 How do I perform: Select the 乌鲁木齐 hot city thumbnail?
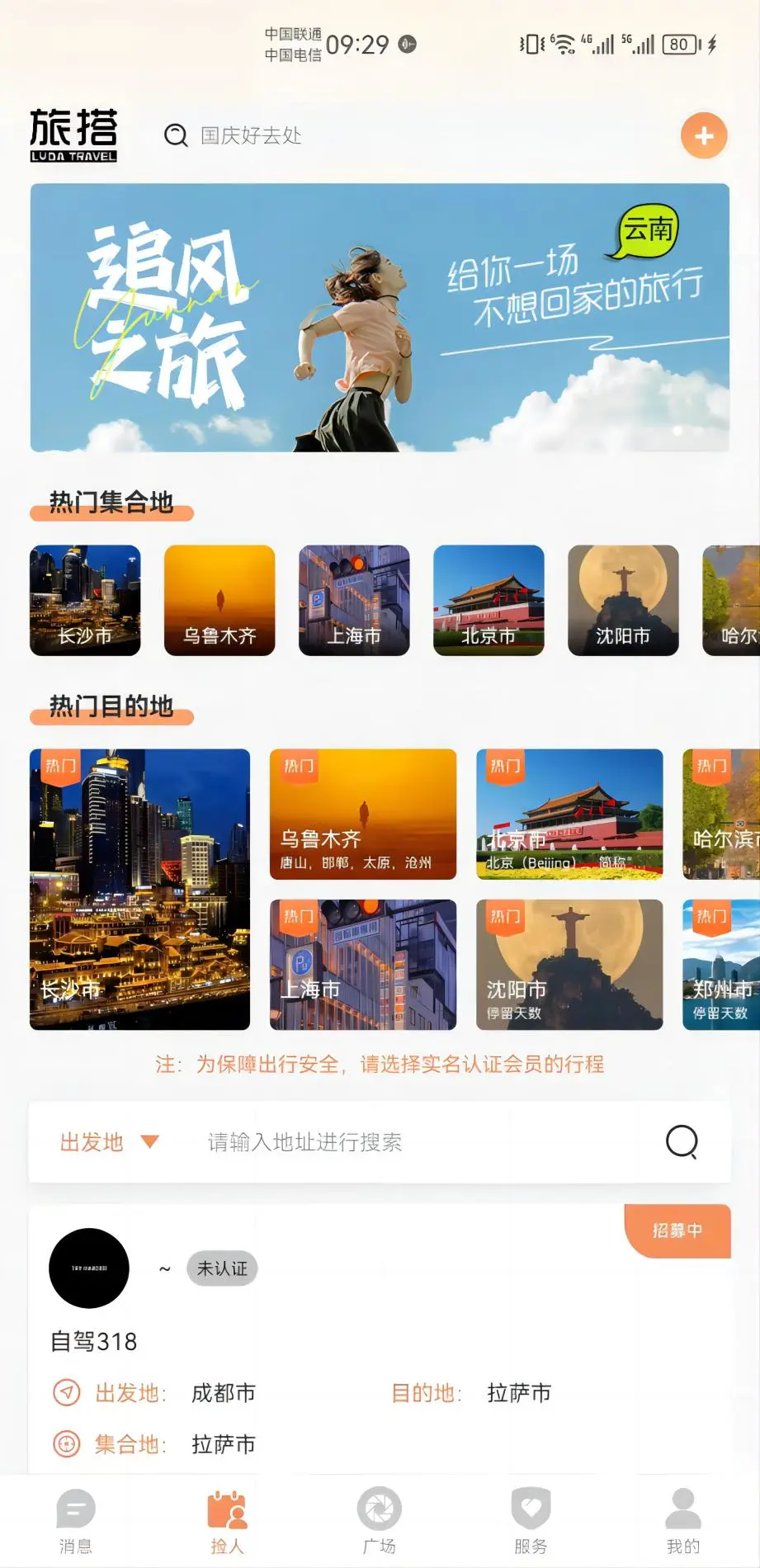[220, 600]
